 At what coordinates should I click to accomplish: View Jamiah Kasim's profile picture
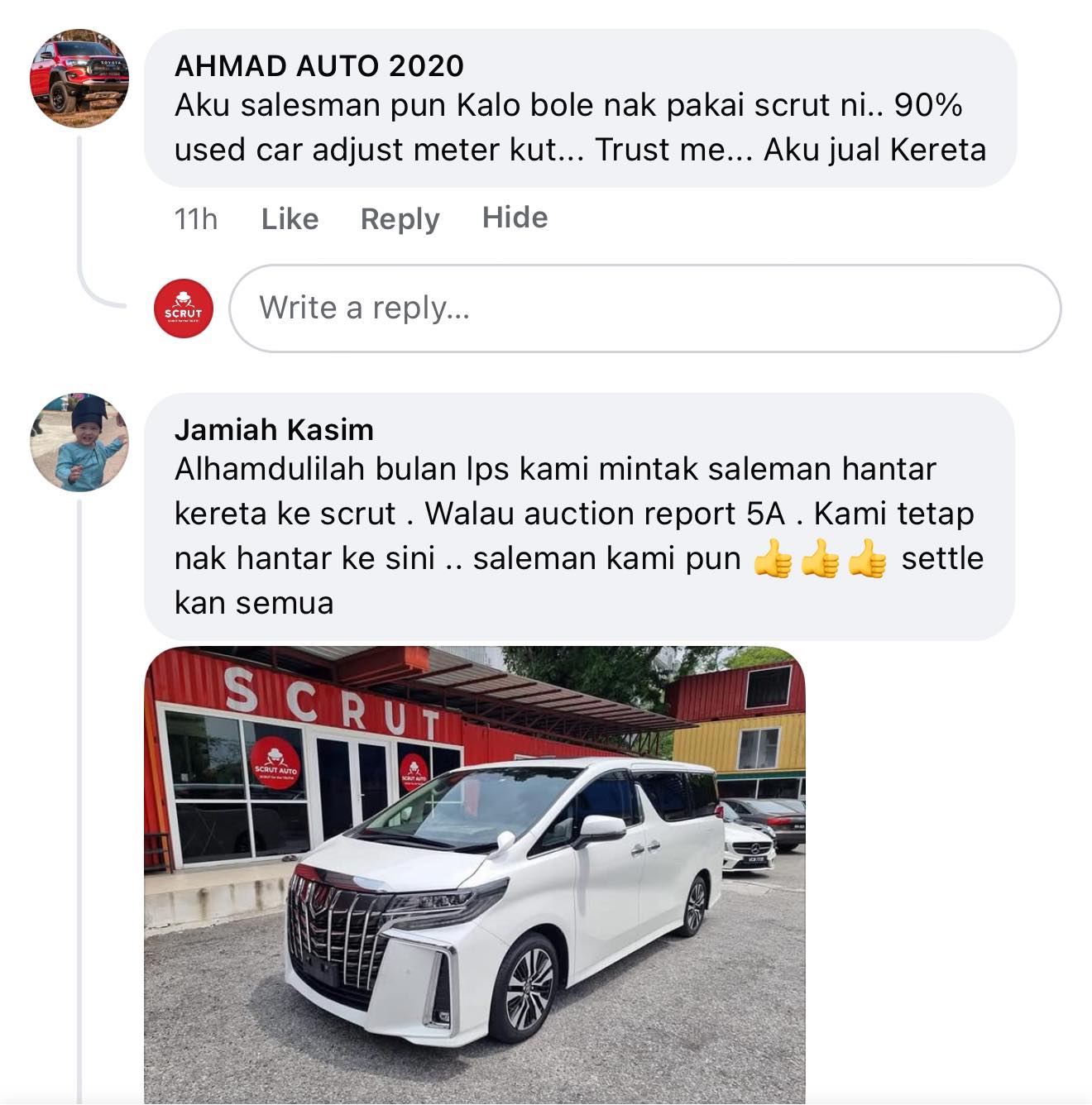79,442
